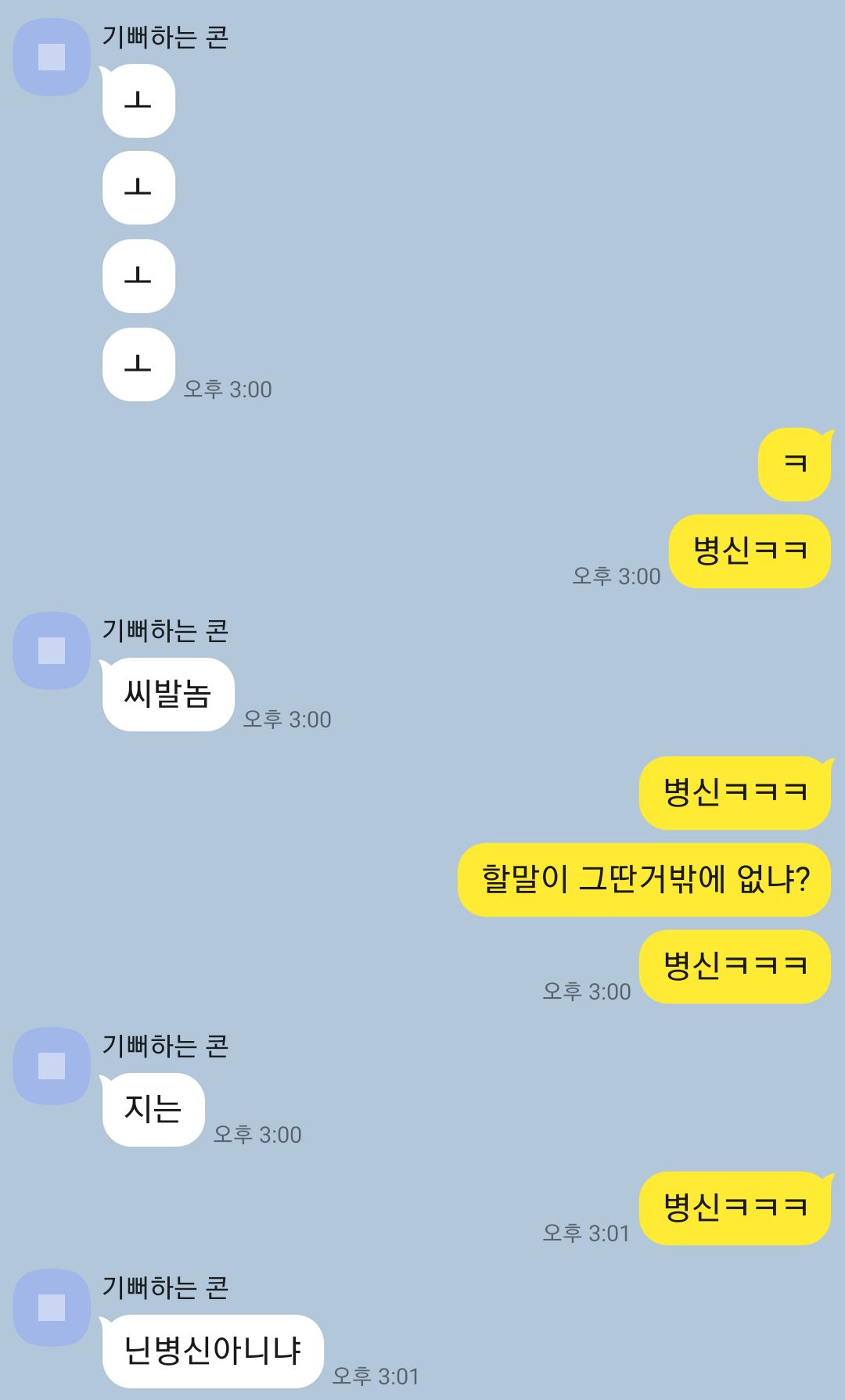This screenshot has height=1400, width=845.
Task: Open sender's profile picture beside the ㅗ messages
Action: click(52, 58)
